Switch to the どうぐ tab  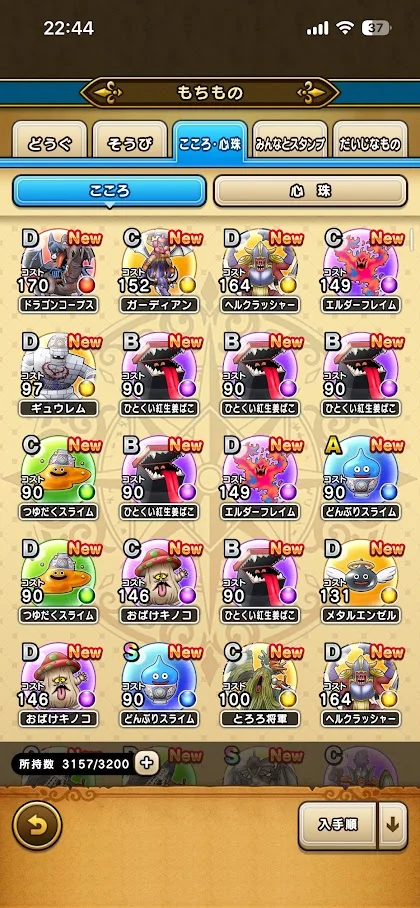49,143
